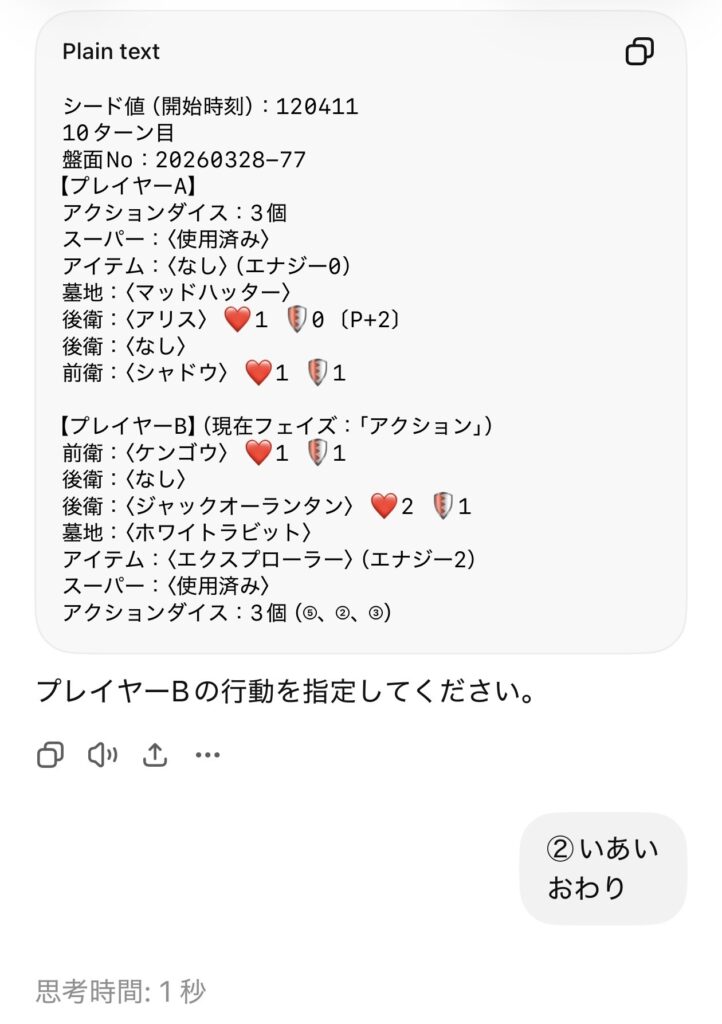Copy the assistant's response message
722x1024 pixels.
pos(50,755)
